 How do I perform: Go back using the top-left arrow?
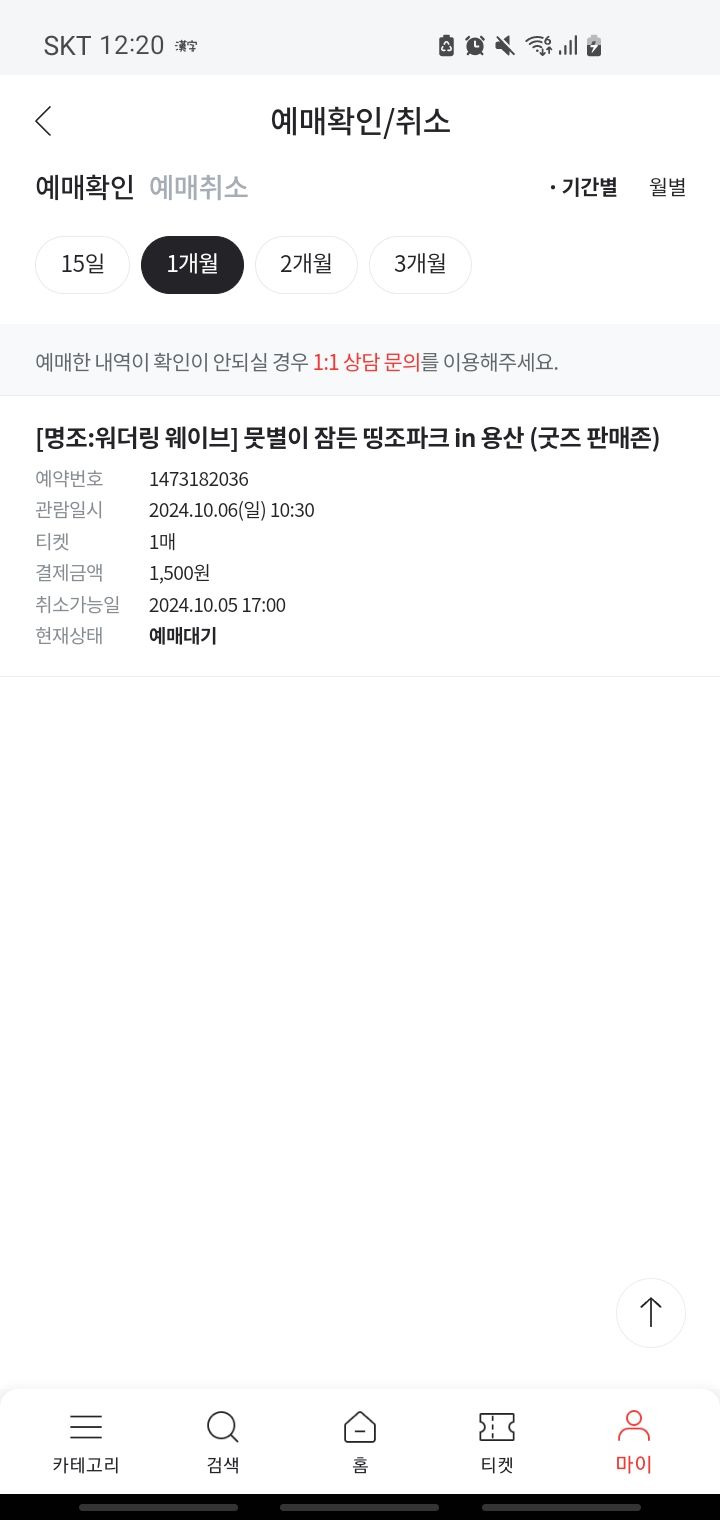[x=43, y=121]
